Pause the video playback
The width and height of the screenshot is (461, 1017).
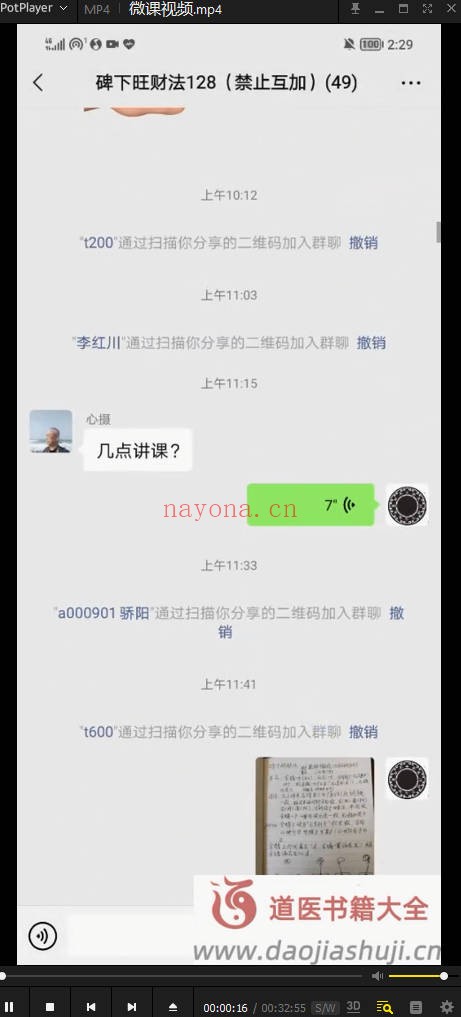(x=10, y=1007)
